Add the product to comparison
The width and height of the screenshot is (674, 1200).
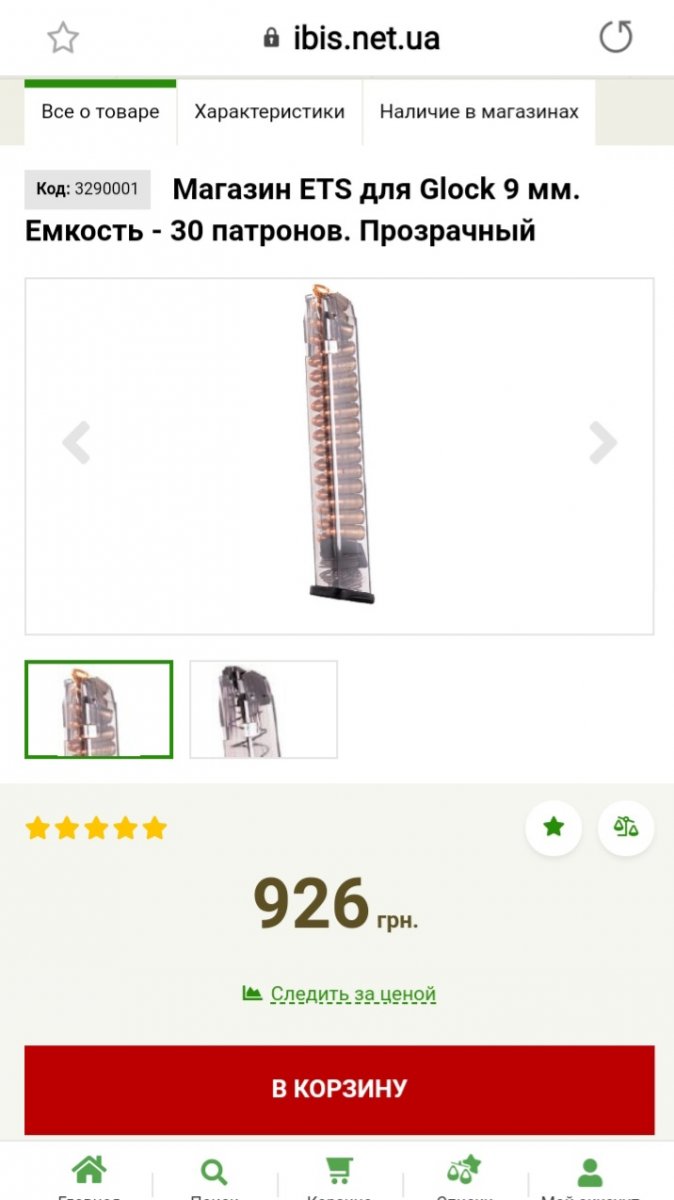pyautogui.click(x=626, y=827)
